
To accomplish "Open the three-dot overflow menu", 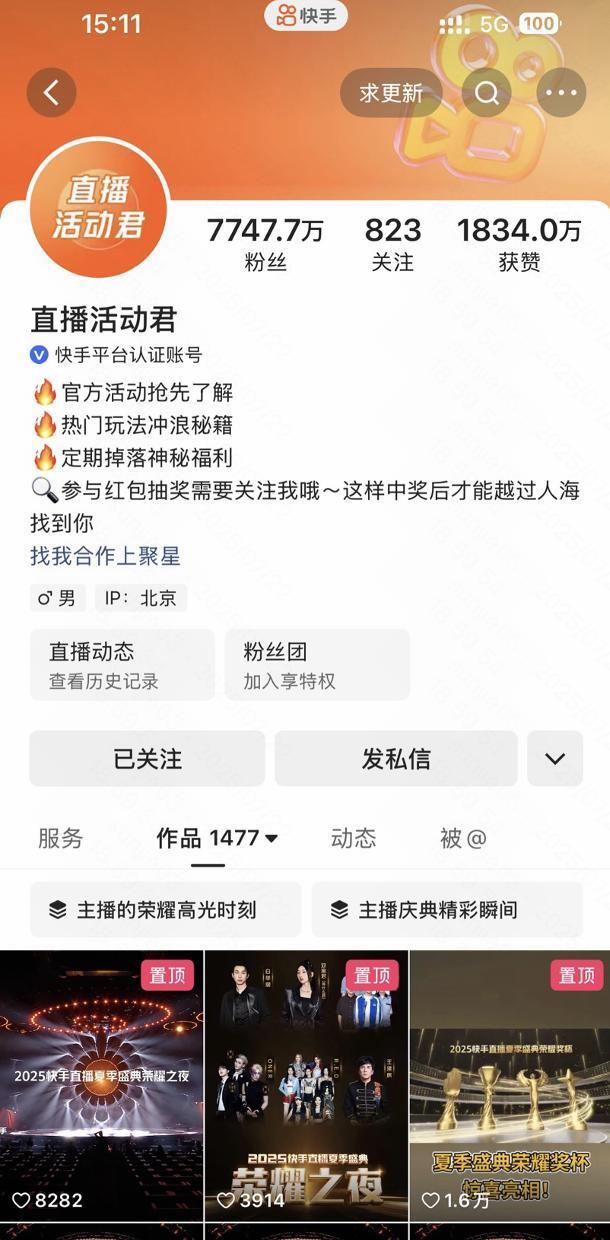I will (561, 93).
